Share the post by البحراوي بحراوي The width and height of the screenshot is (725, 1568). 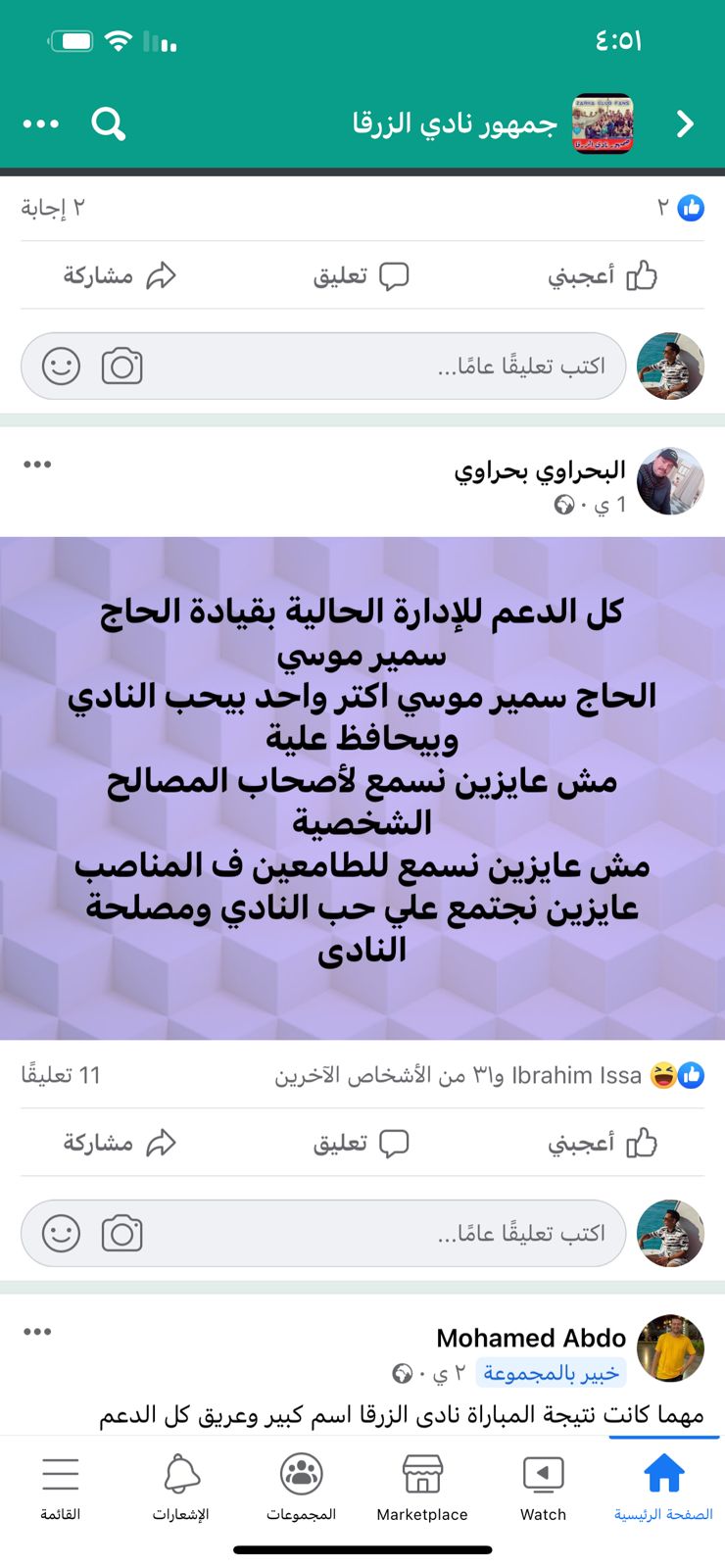coord(120,1143)
